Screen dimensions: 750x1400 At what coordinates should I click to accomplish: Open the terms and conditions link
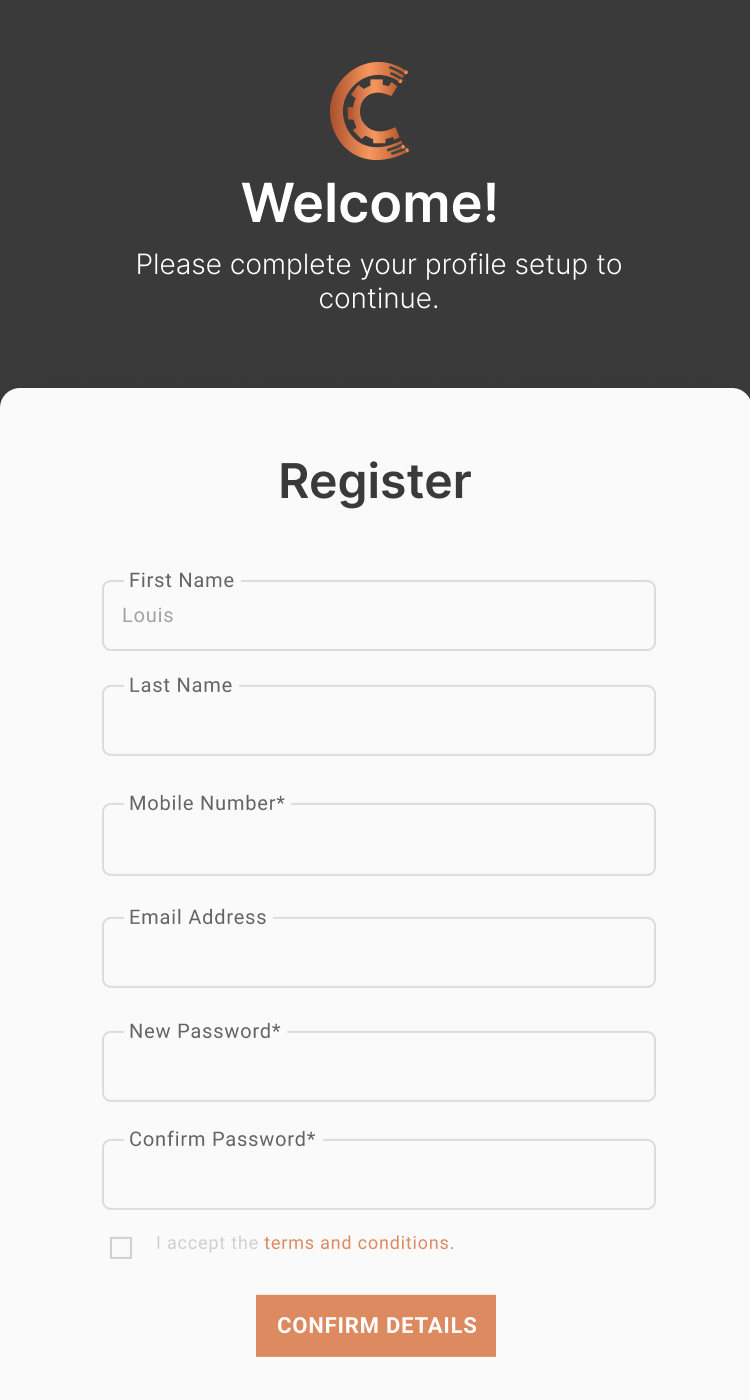click(358, 1243)
